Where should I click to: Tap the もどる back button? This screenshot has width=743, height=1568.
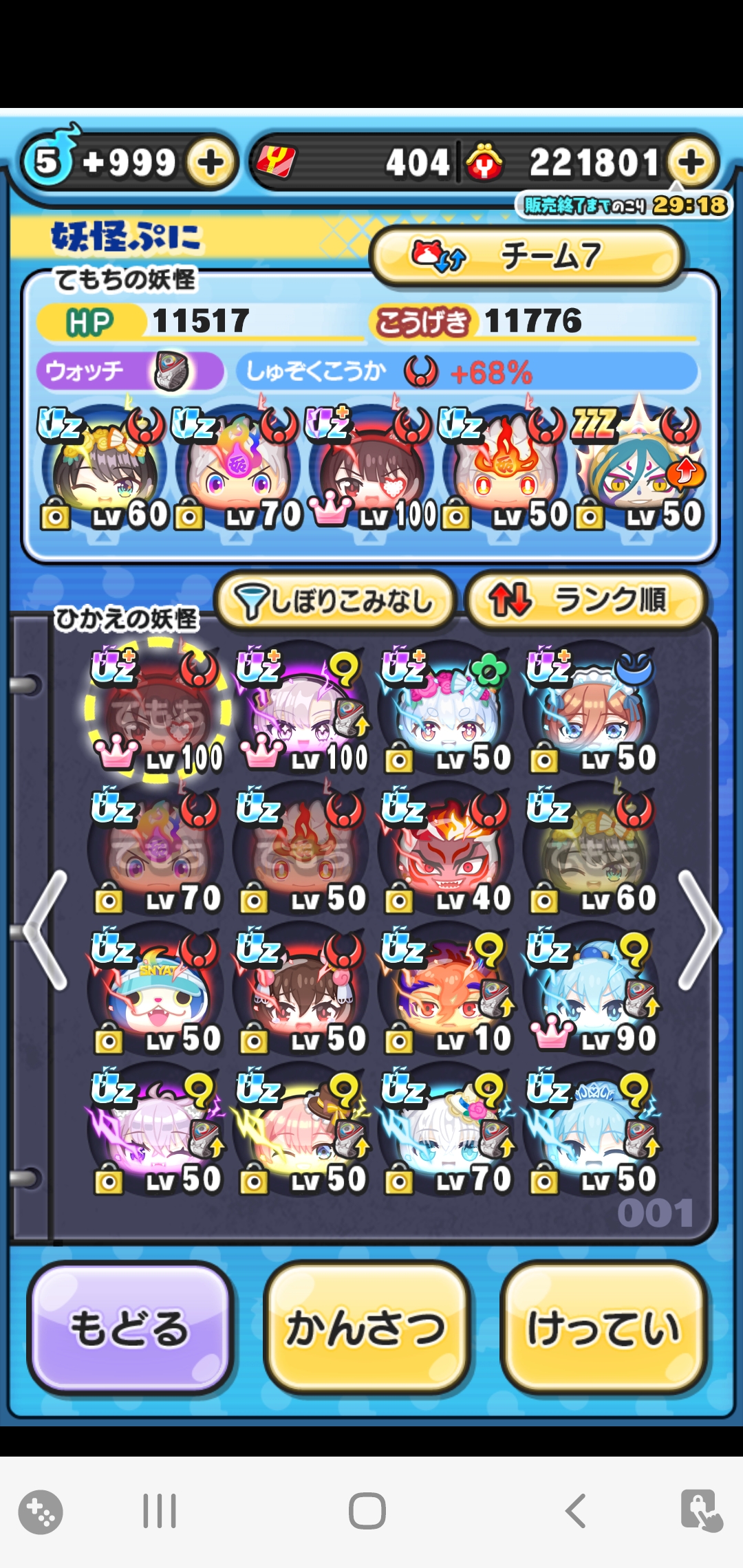point(129,1327)
